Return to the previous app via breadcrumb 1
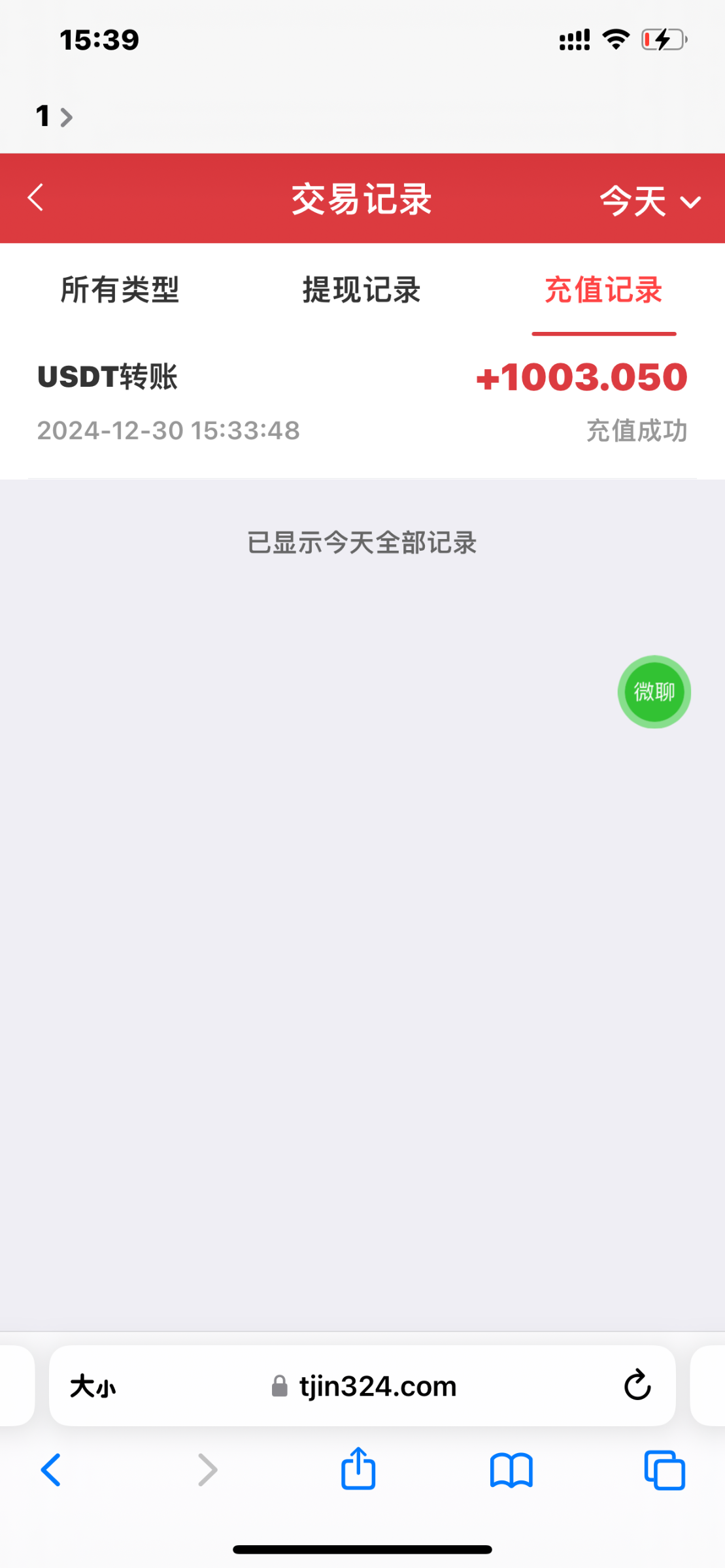Screen dimensions: 725x1568 click(x=54, y=116)
